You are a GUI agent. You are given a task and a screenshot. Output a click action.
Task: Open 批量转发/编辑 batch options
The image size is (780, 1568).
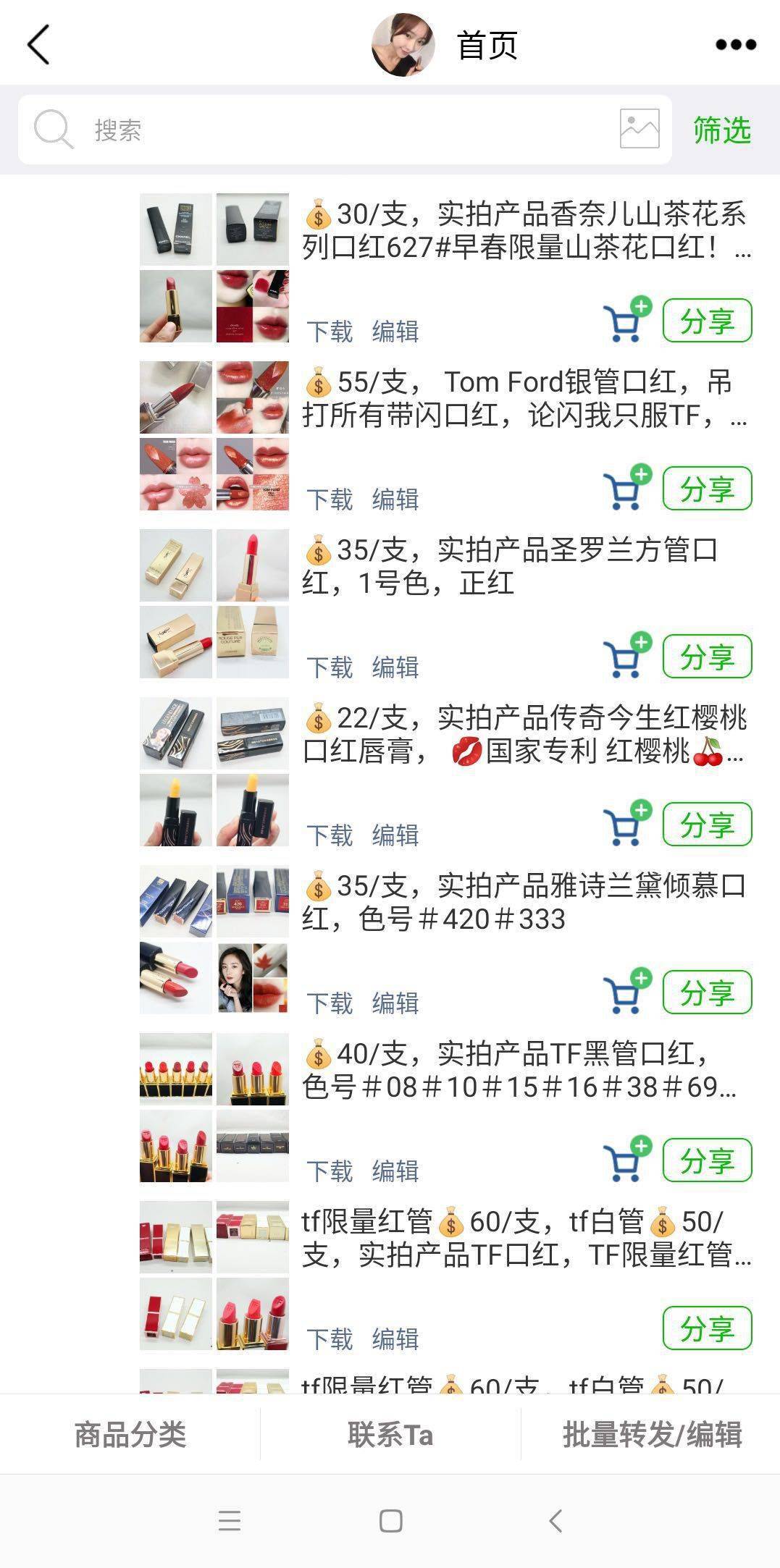point(652,1436)
